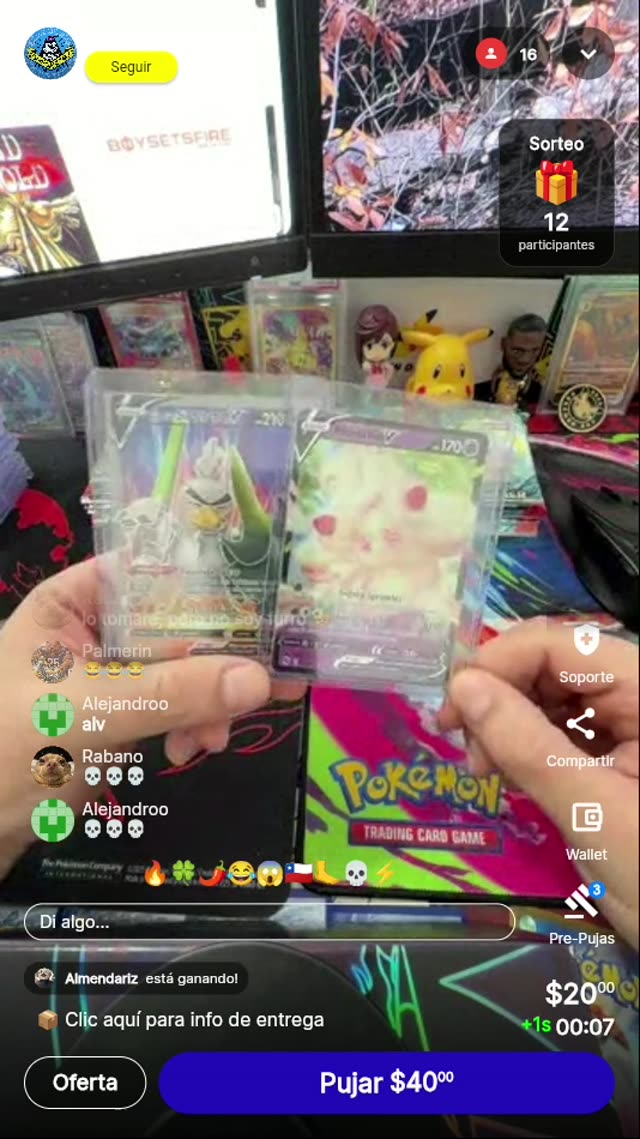Screen dimensions: 640x1139
Task: Open the delivery info link
Action: point(194,1020)
